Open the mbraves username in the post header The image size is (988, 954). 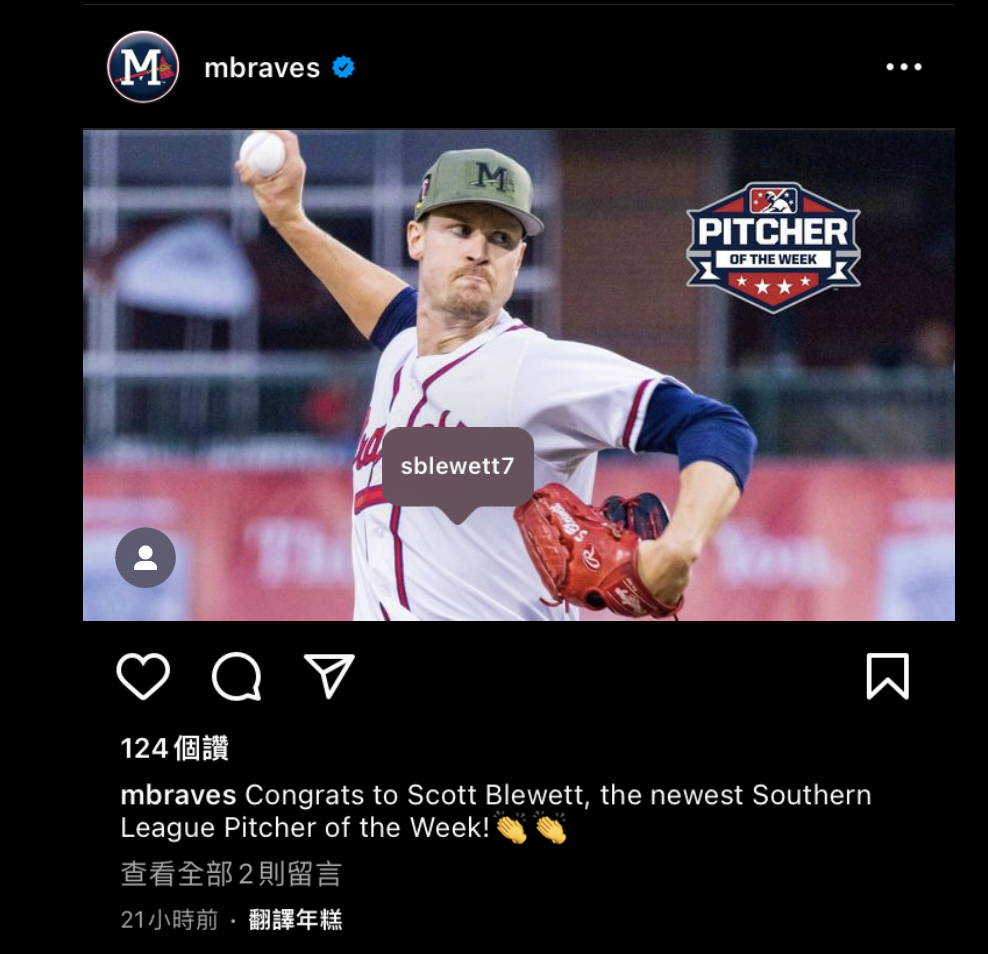(x=261, y=68)
